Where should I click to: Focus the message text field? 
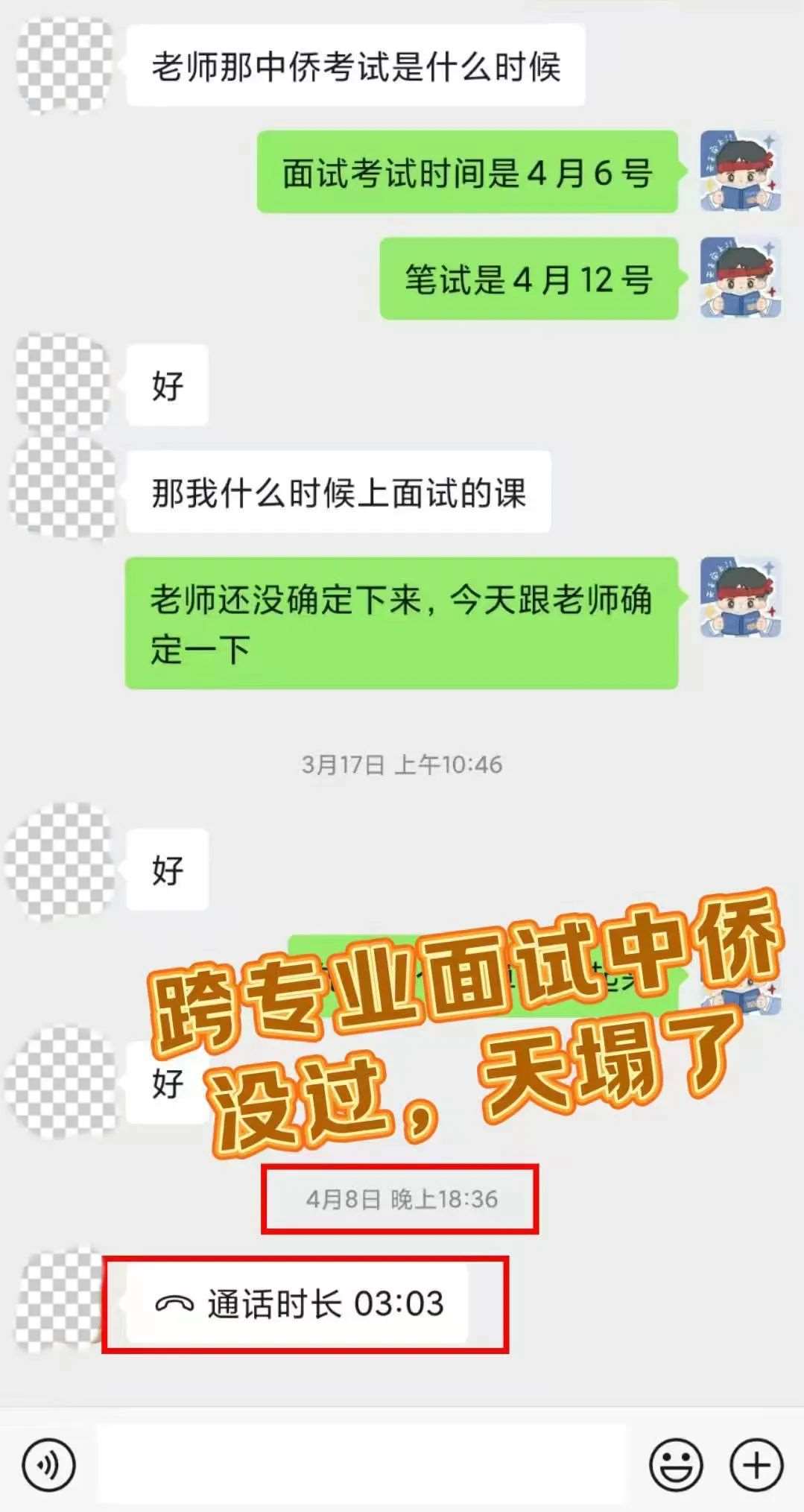tap(363, 1465)
